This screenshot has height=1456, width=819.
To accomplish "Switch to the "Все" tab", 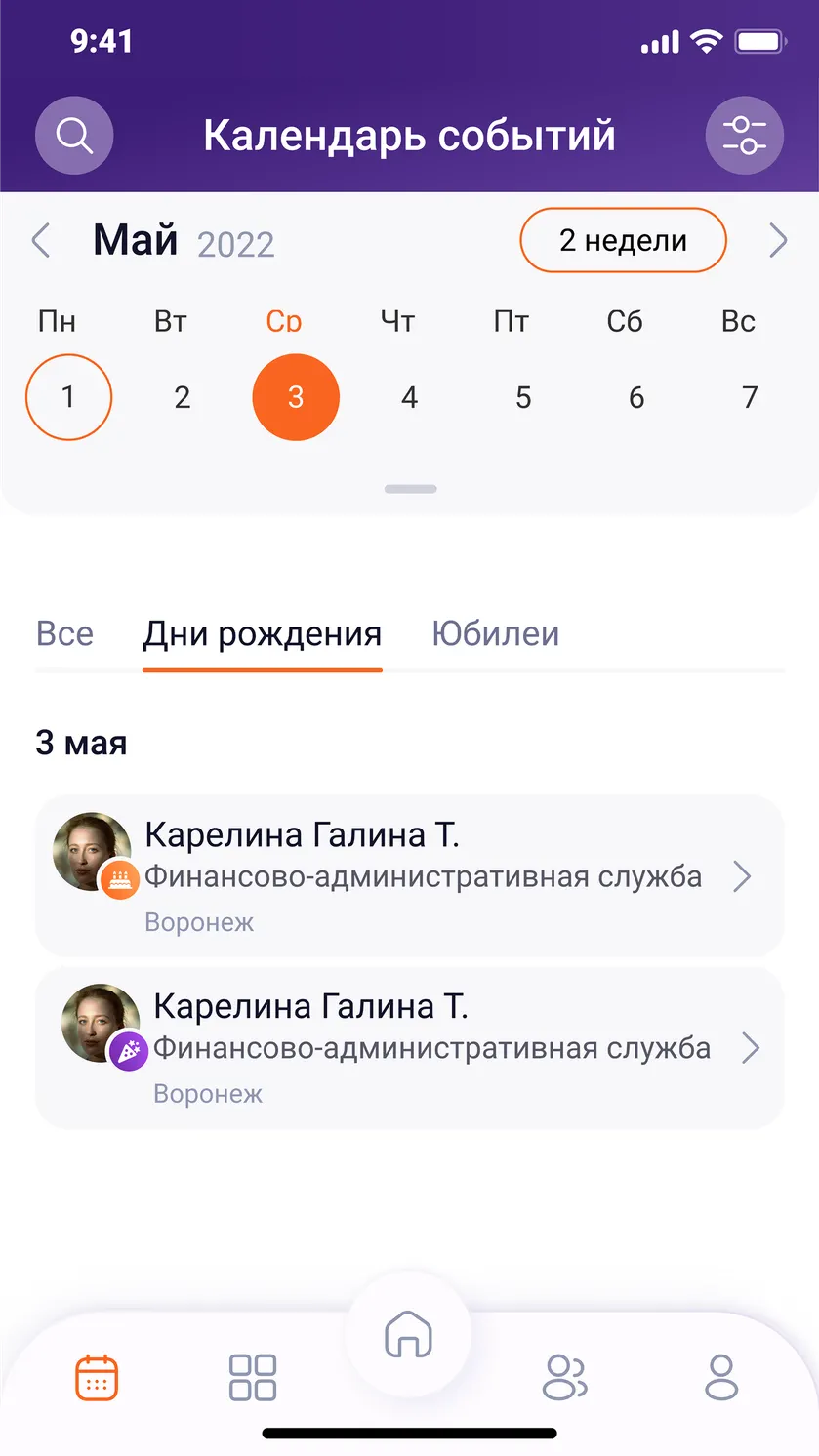I will click(x=64, y=634).
